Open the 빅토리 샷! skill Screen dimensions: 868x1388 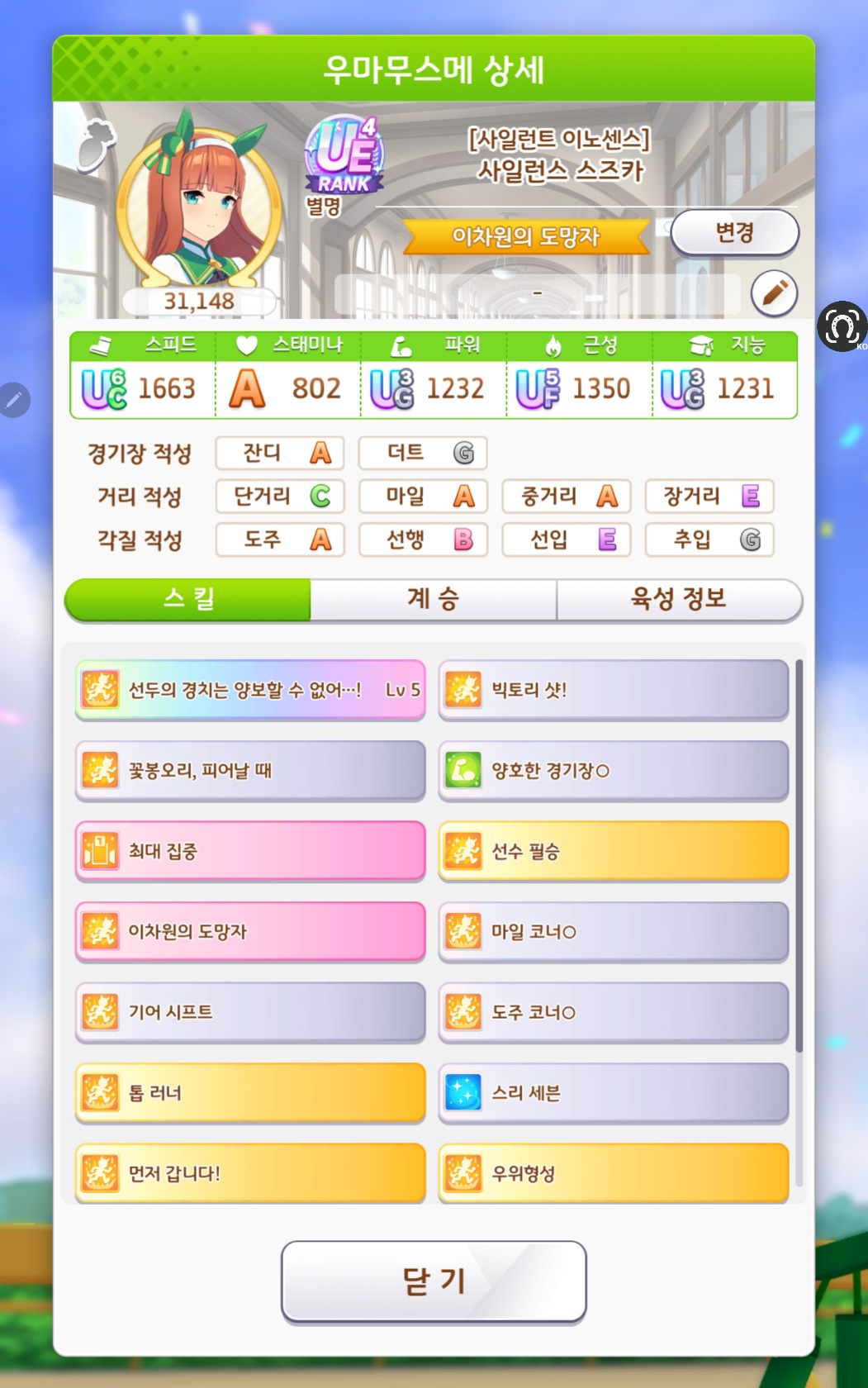coord(613,690)
